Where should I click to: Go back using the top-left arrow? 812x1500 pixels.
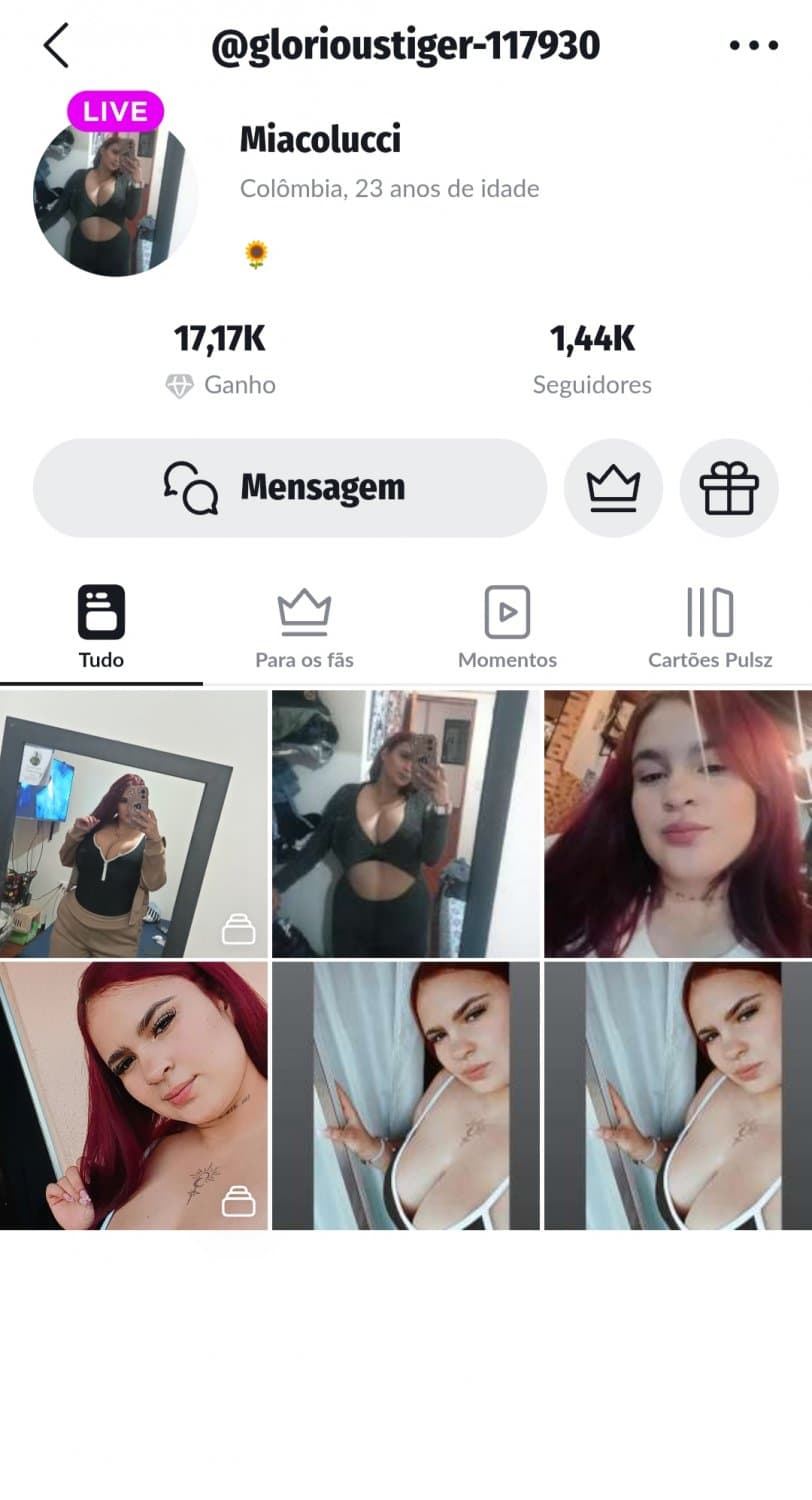click(56, 46)
